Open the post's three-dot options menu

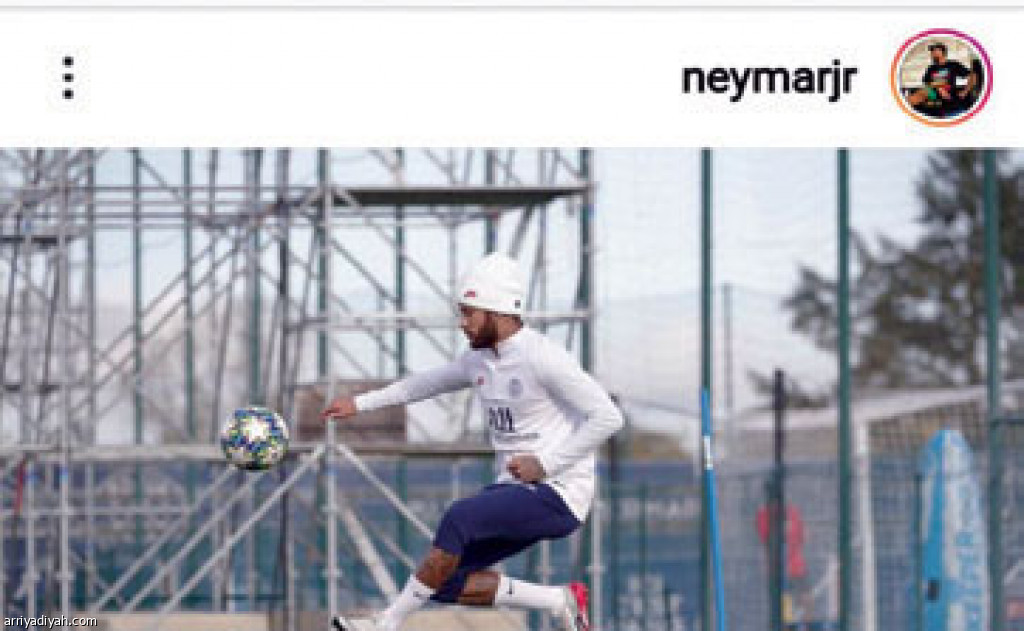pyautogui.click(x=68, y=77)
